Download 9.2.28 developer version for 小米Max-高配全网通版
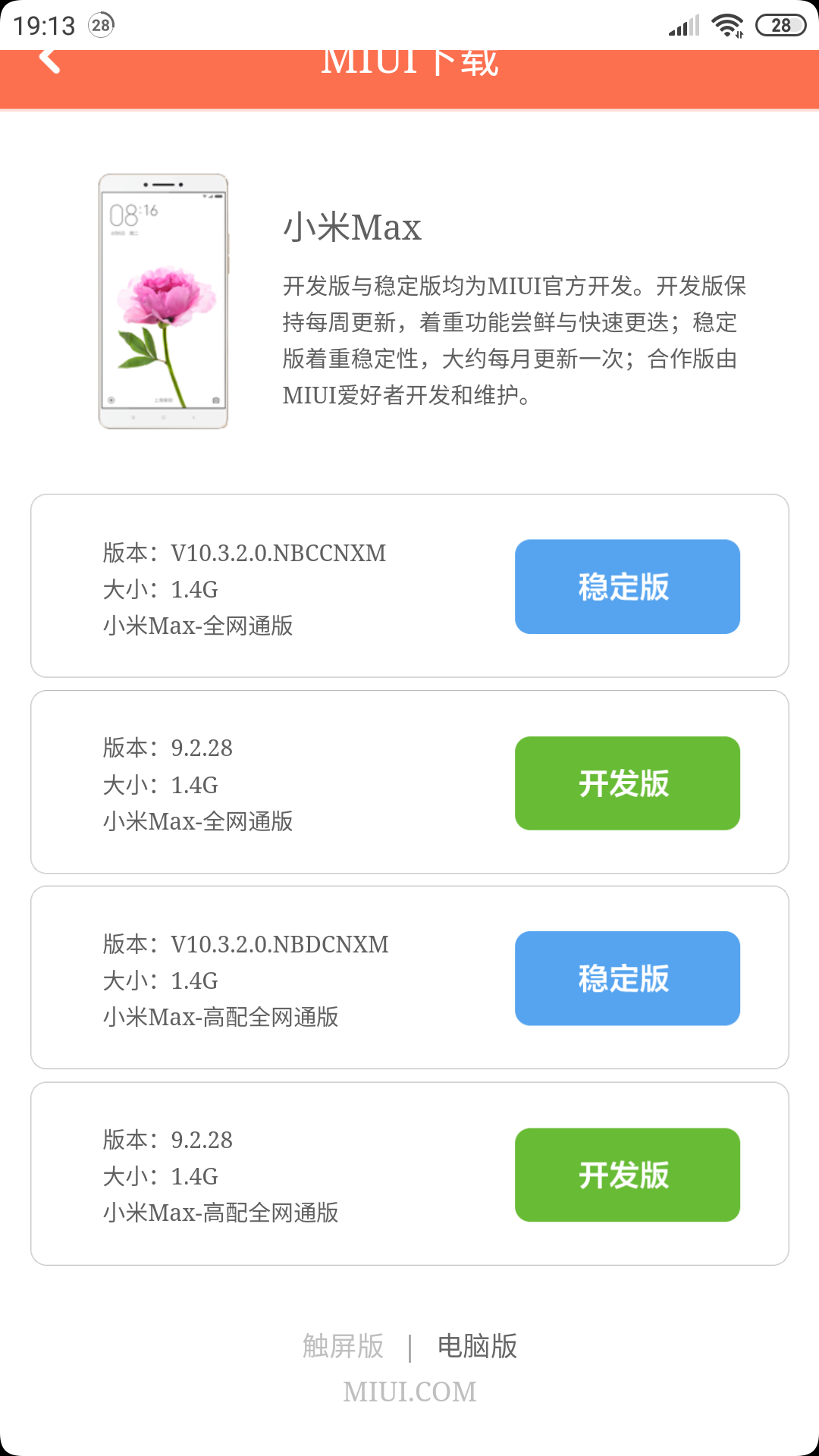 [627, 1175]
